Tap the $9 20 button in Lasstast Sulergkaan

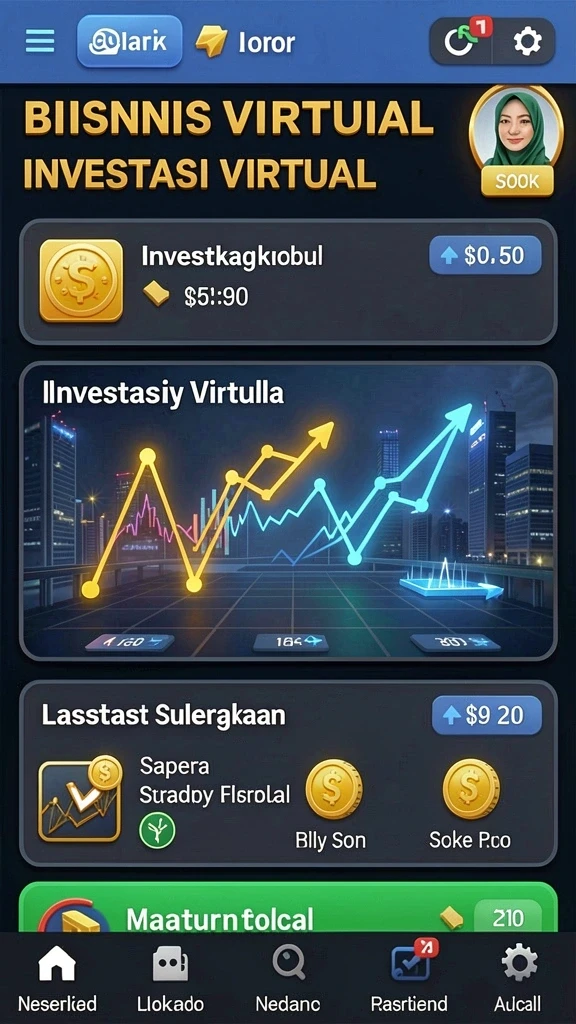(487, 715)
